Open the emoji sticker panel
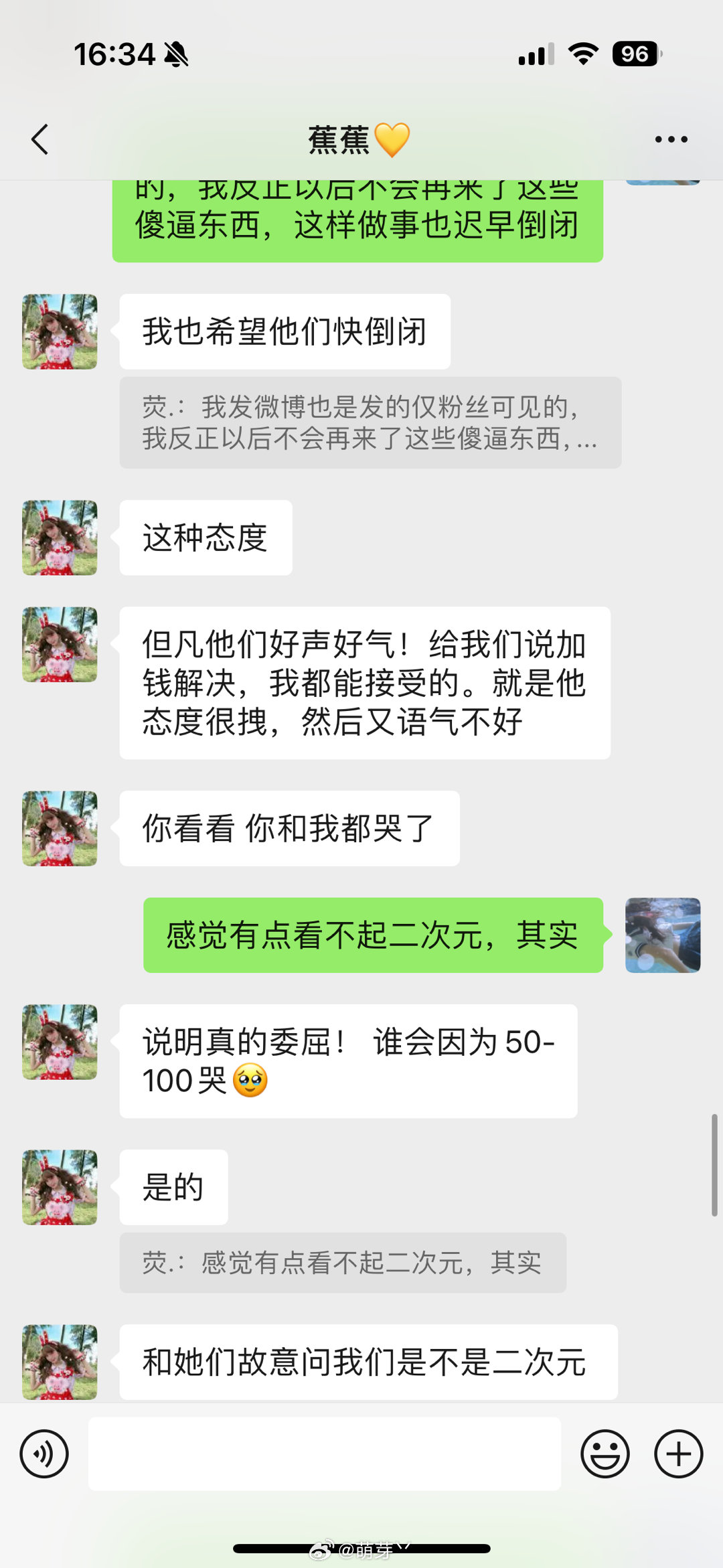The height and width of the screenshot is (1568, 723). pyautogui.click(x=605, y=1454)
